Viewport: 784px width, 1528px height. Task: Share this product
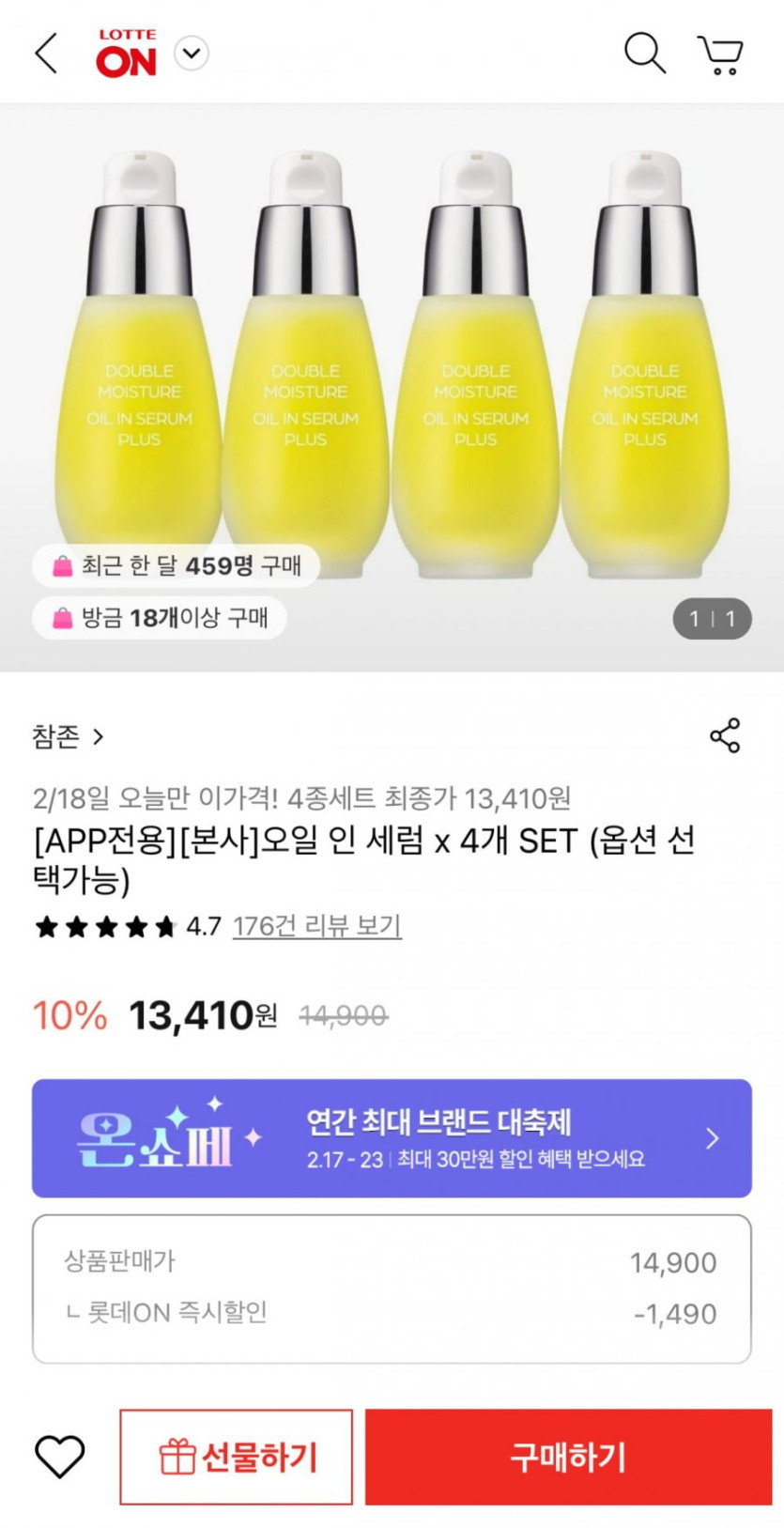(725, 736)
